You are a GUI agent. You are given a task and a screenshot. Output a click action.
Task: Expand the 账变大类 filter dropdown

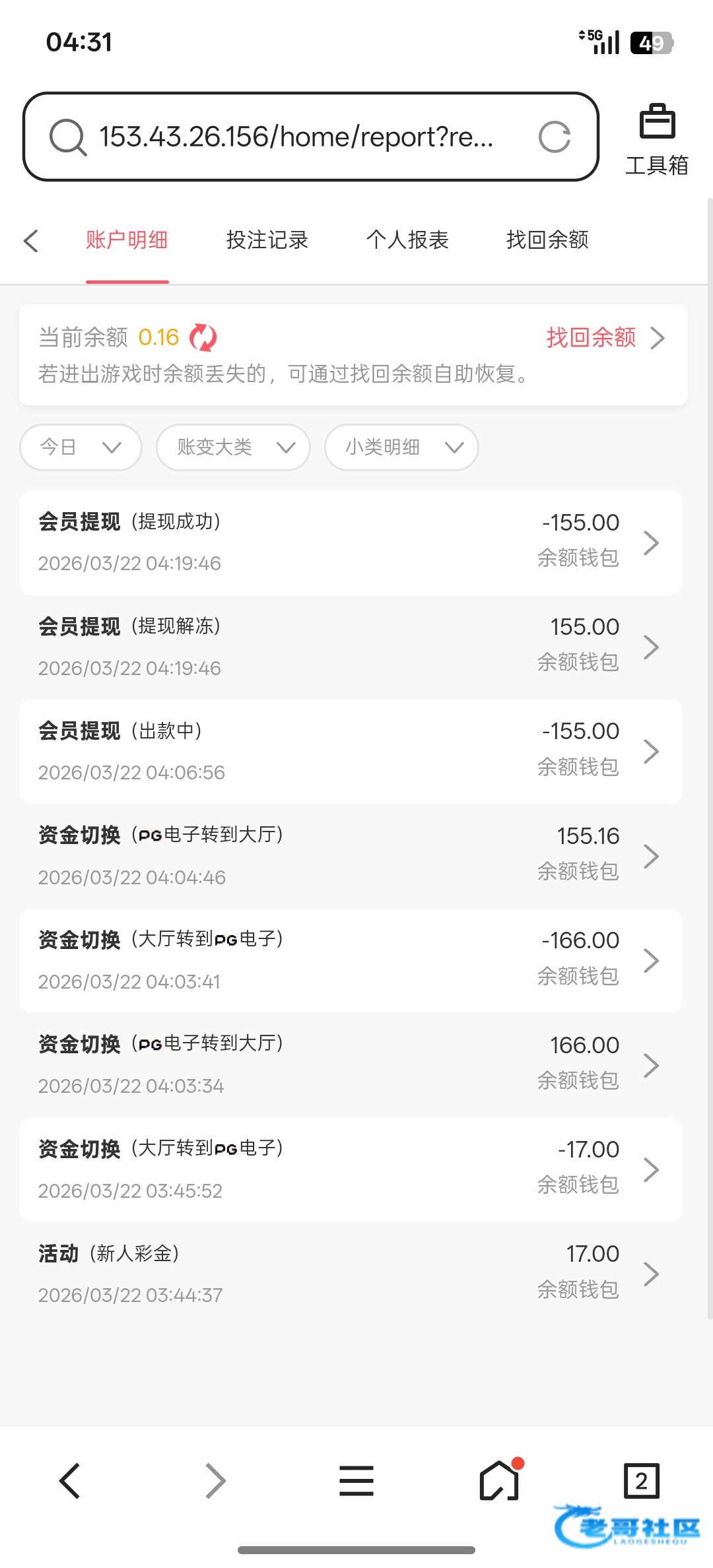coord(233,447)
